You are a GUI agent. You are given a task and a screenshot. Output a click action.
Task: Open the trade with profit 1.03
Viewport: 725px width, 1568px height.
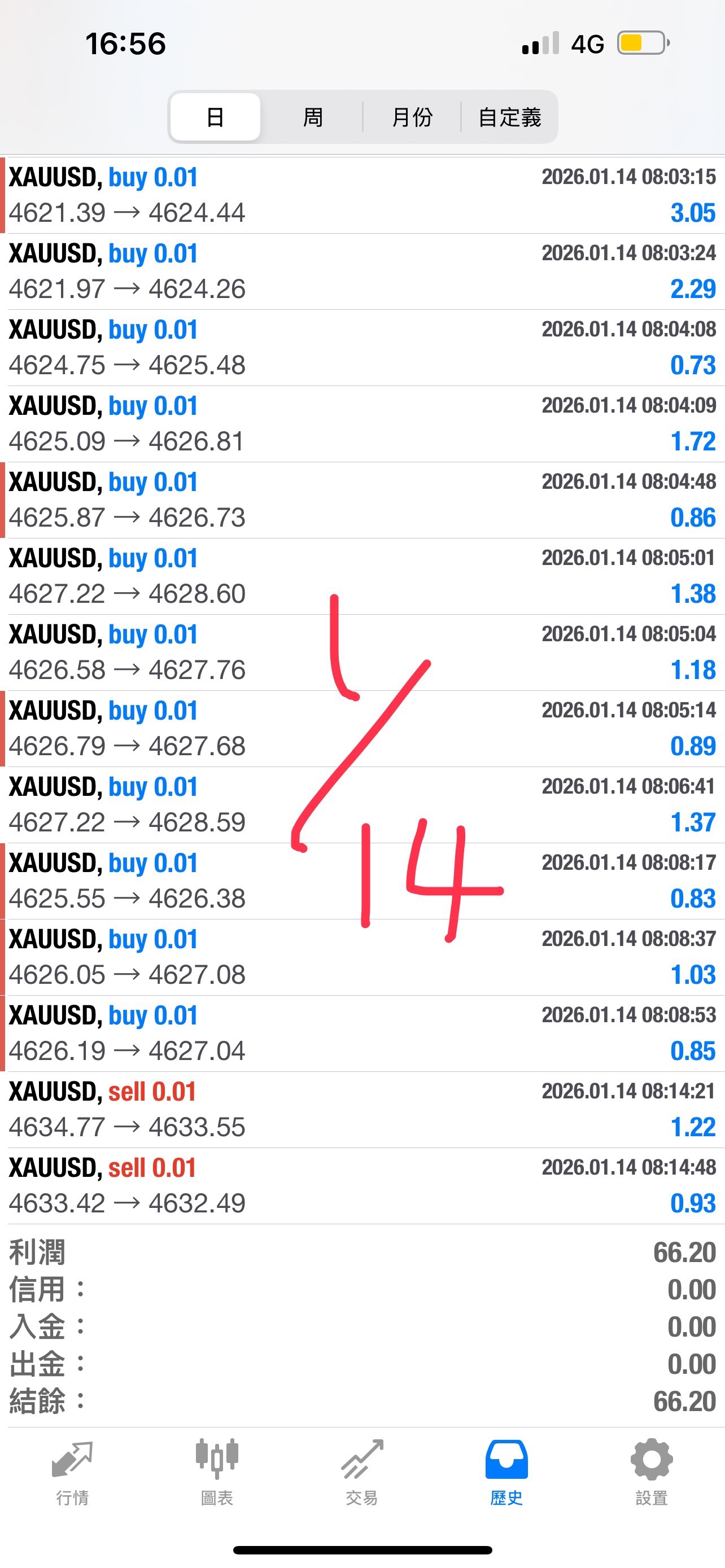pyautogui.click(x=362, y=957)
